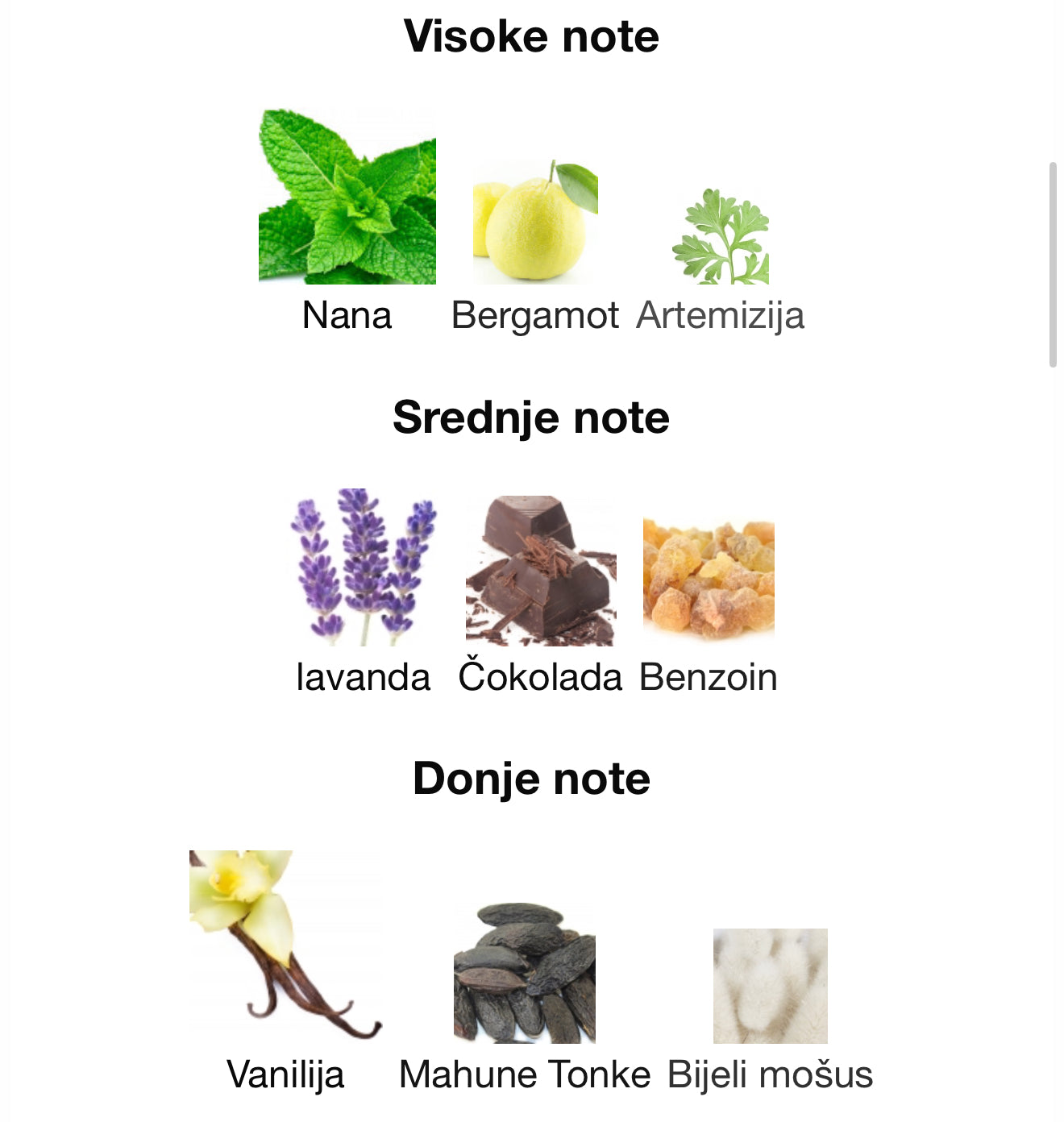Open the Vanilija note
1064x1122 pixels.
coord(285,945)
